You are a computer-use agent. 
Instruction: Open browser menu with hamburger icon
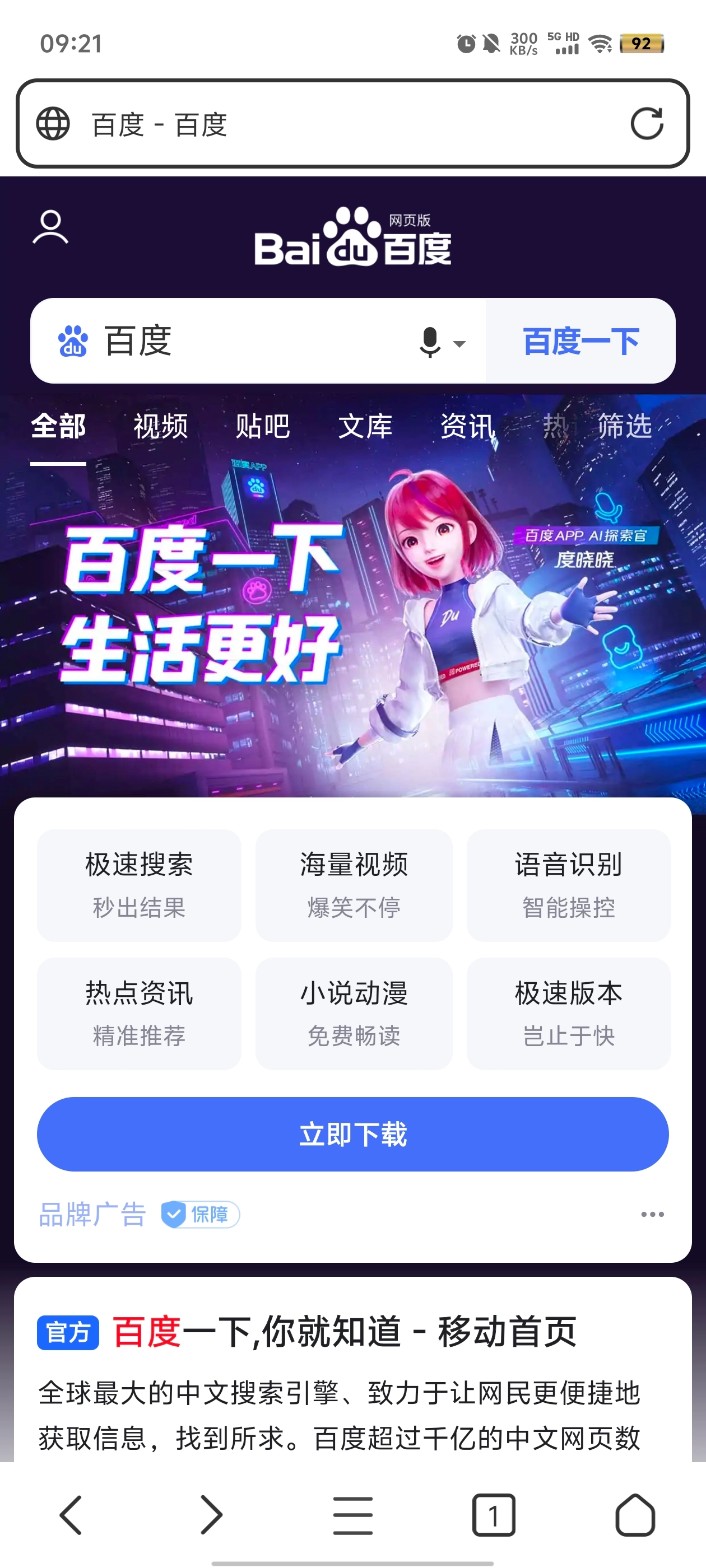tap(352, 1515)
